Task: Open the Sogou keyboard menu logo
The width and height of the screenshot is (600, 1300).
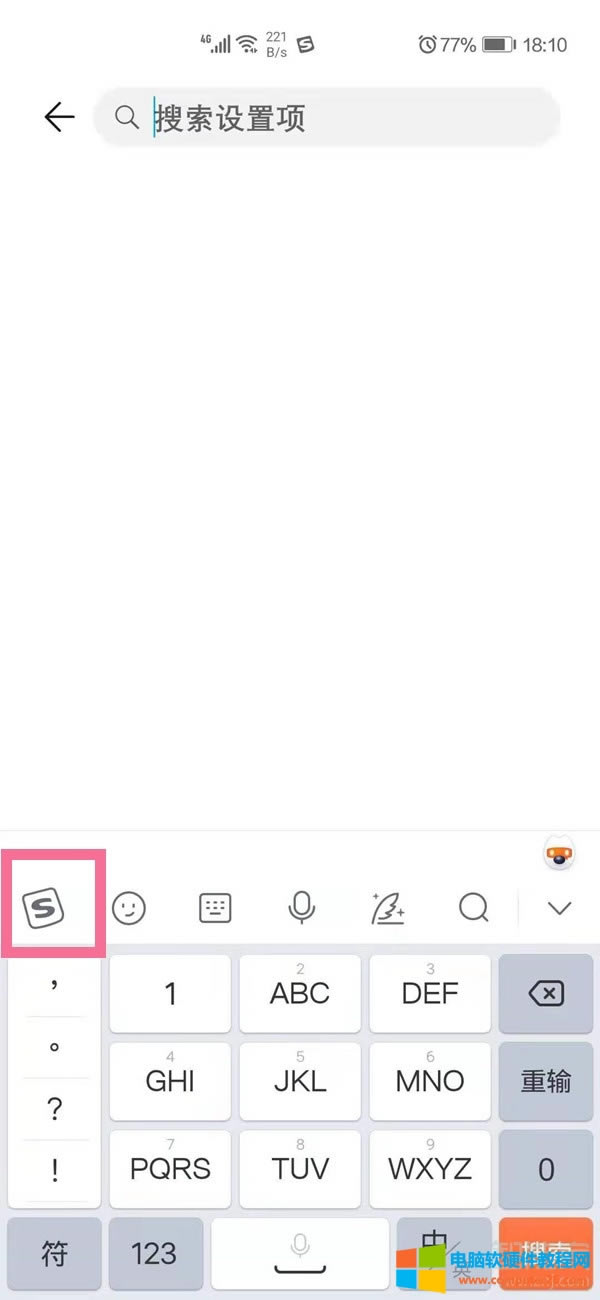Action: click(x=44, y=908)
